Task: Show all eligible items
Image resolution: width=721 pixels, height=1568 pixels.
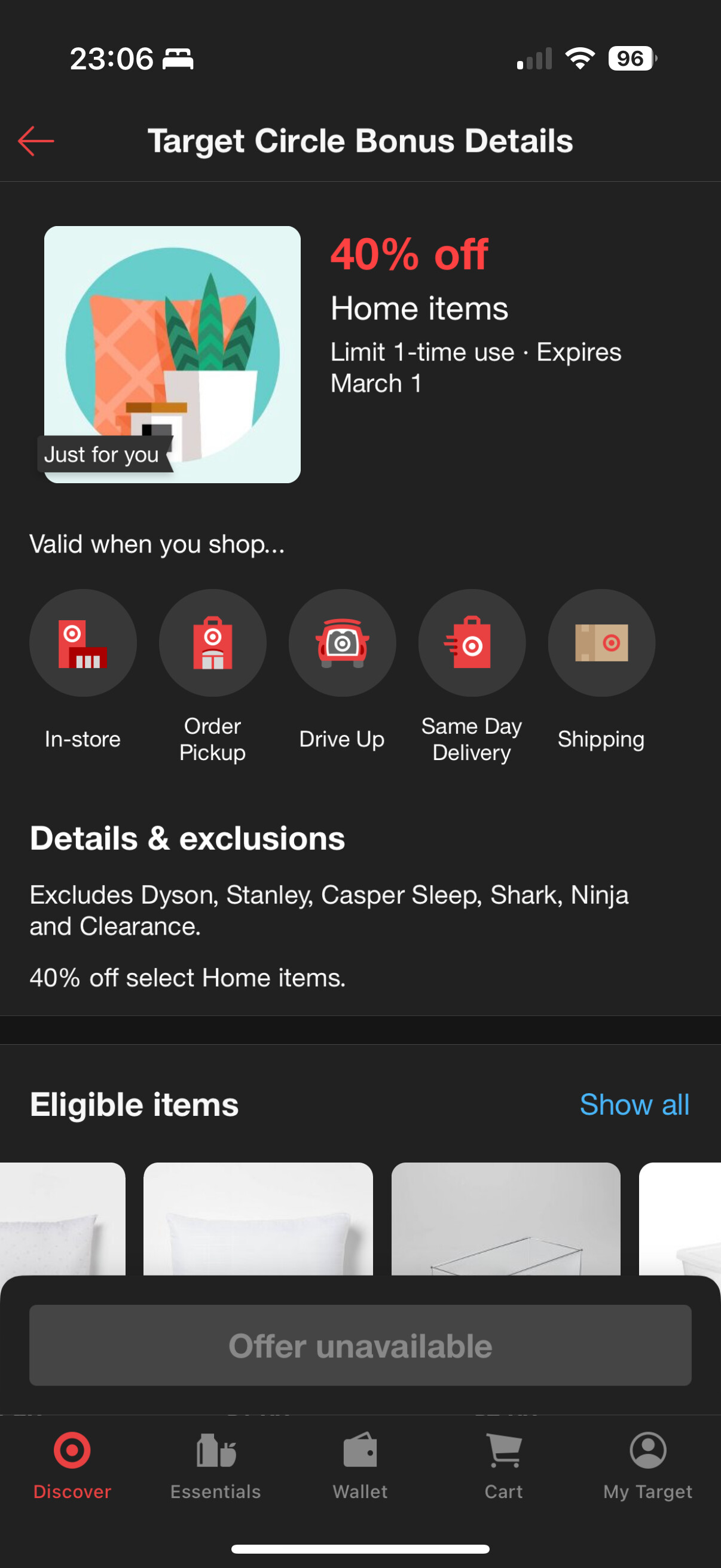Action: click(634, 1104)
